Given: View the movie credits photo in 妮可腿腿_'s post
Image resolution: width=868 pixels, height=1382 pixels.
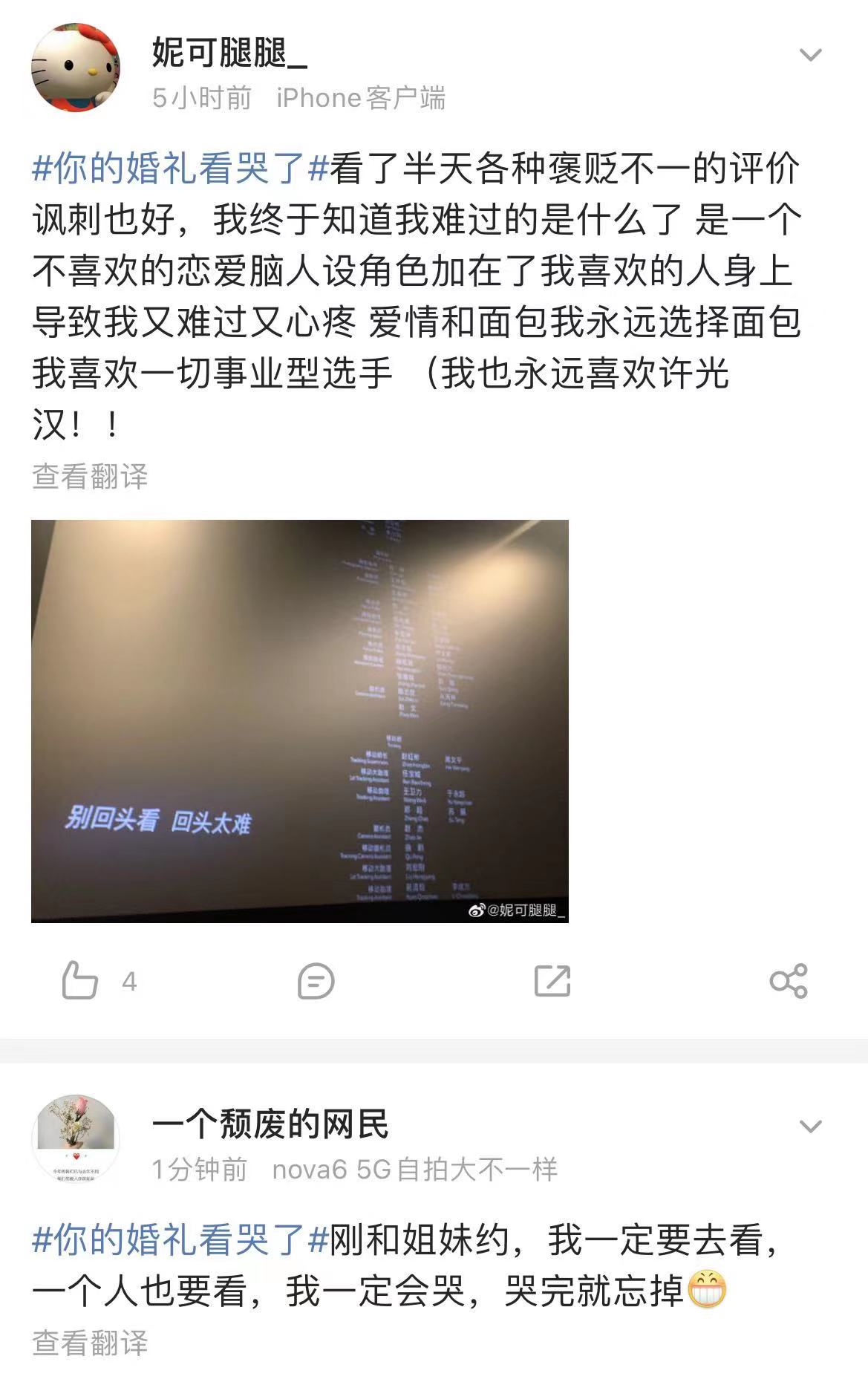Looking at the screenshot, I should (x=299, y=720).
